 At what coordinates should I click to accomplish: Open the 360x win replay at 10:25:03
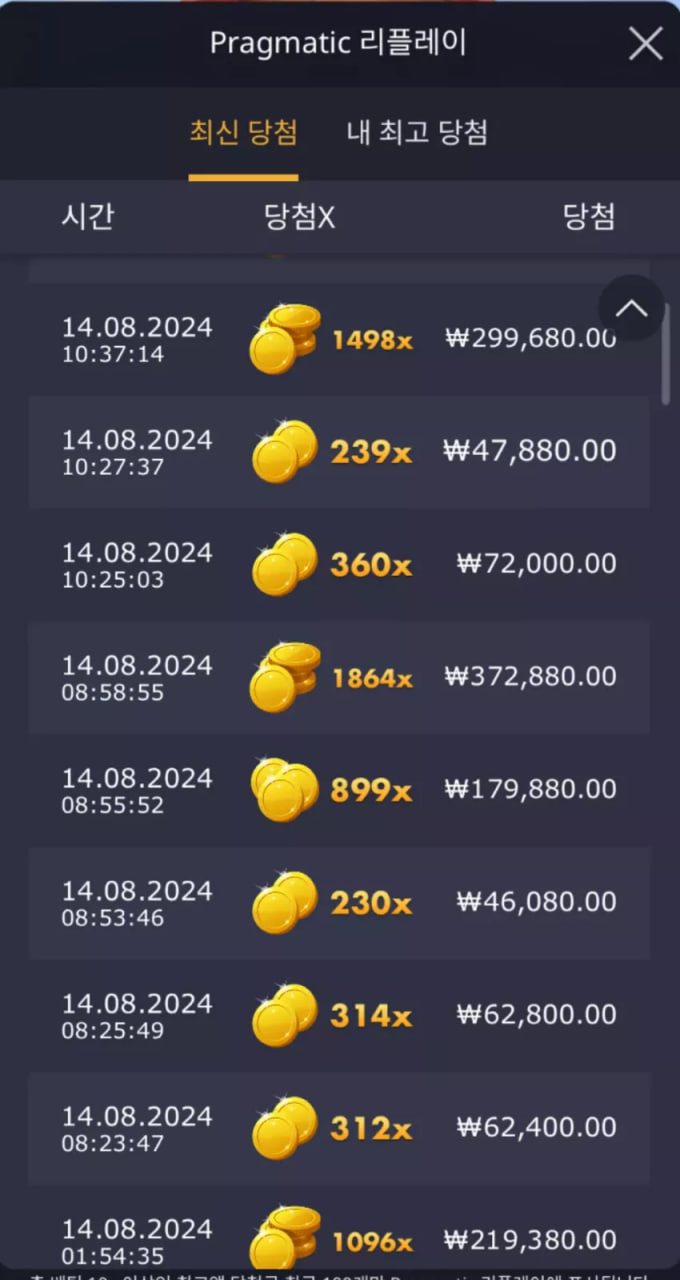pos(338,565)
